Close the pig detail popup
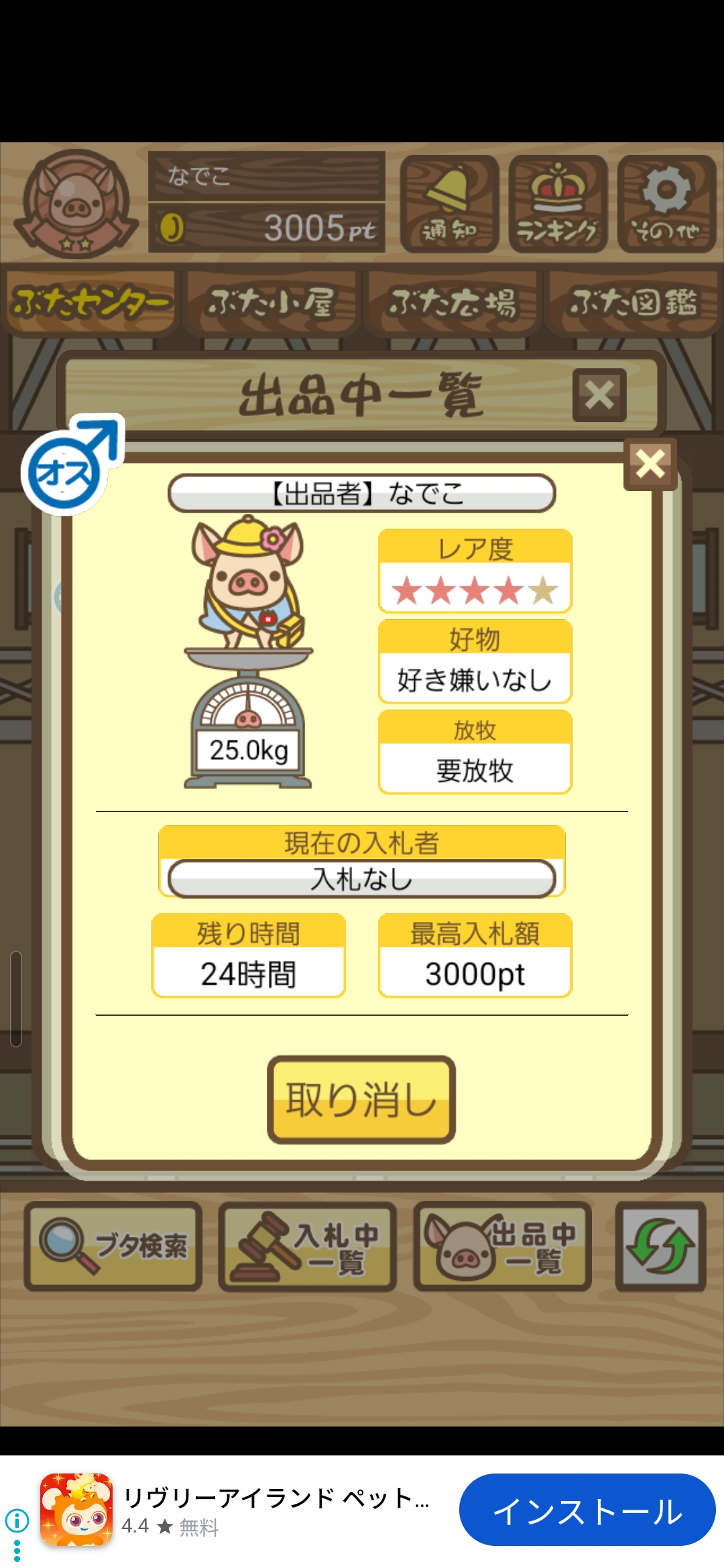This screenshot has width=724, height=1568. pyautogui.click(x=650, y=464)
